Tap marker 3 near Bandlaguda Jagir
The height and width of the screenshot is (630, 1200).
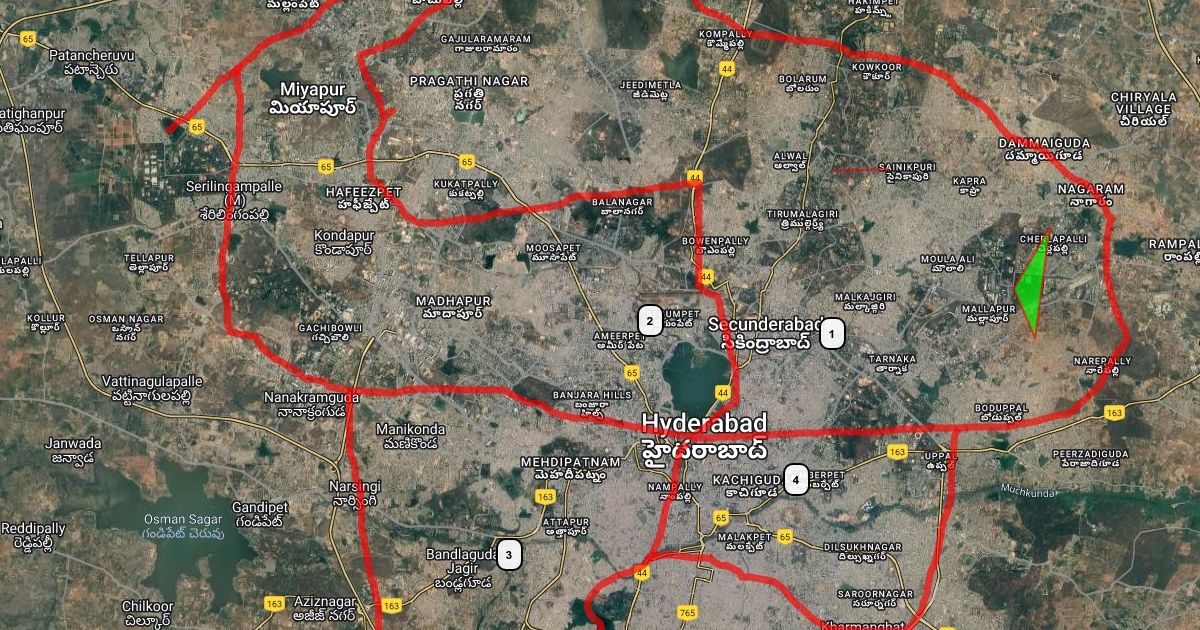(509, 554)
